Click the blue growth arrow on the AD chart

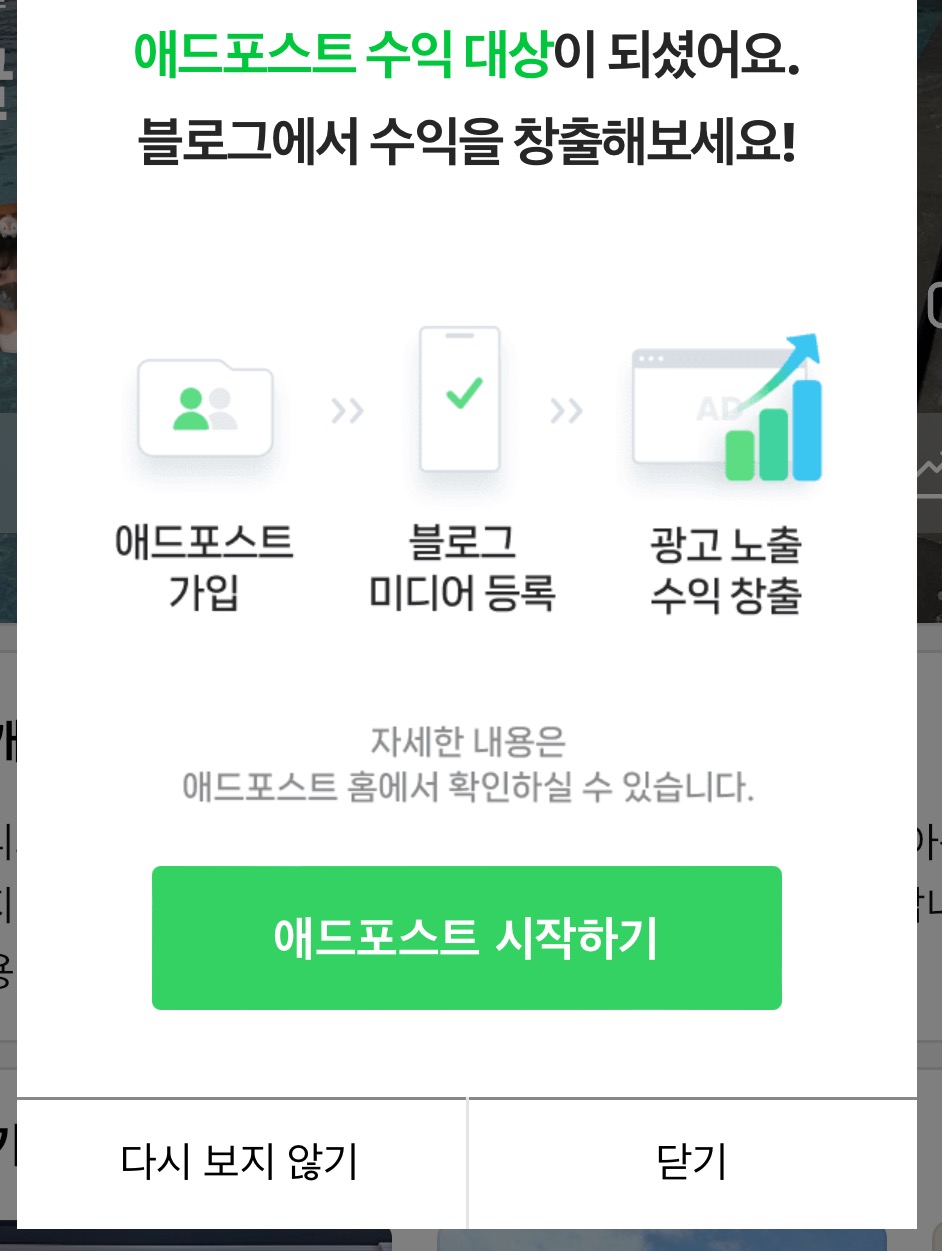tap(802, 349)
